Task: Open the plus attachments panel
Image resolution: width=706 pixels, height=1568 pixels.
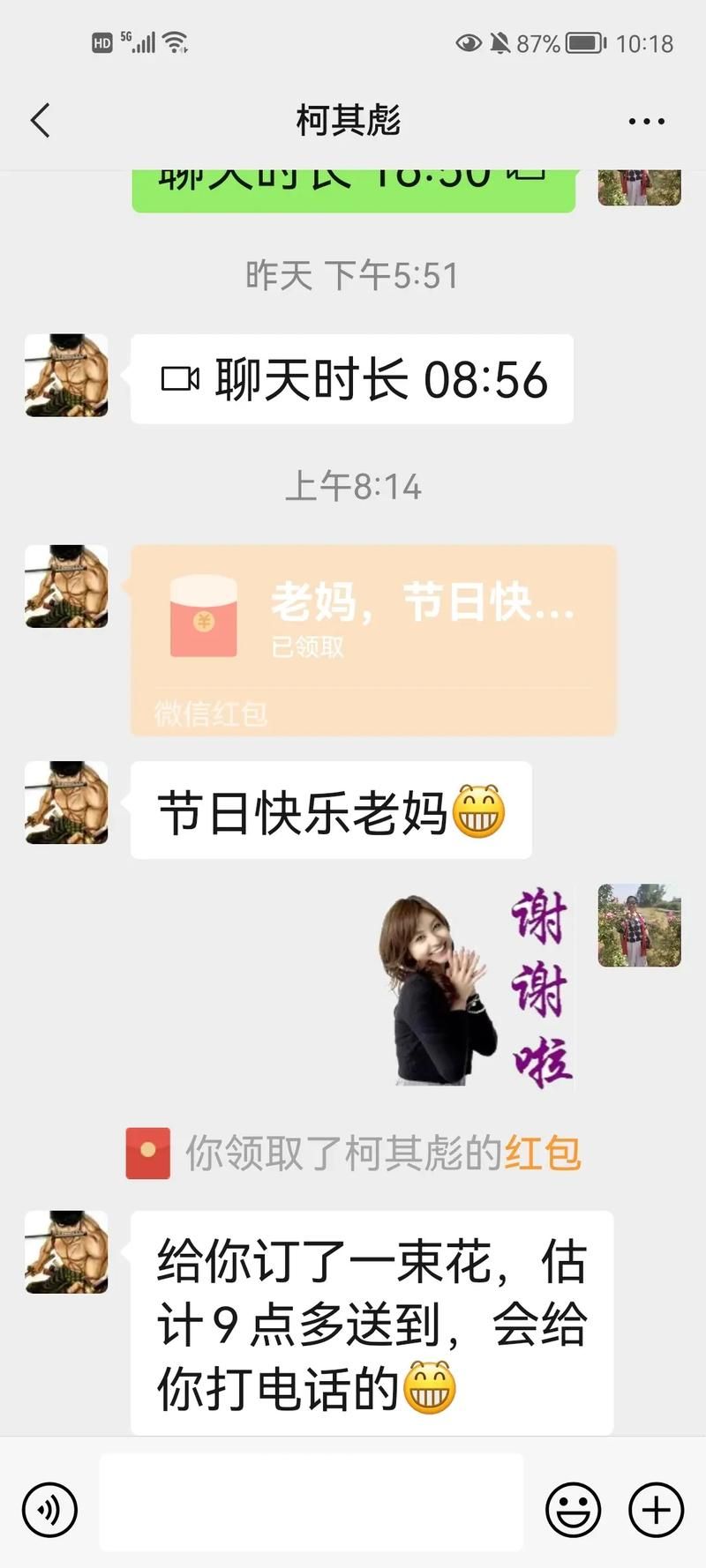Action: [x=656, y=1510]
